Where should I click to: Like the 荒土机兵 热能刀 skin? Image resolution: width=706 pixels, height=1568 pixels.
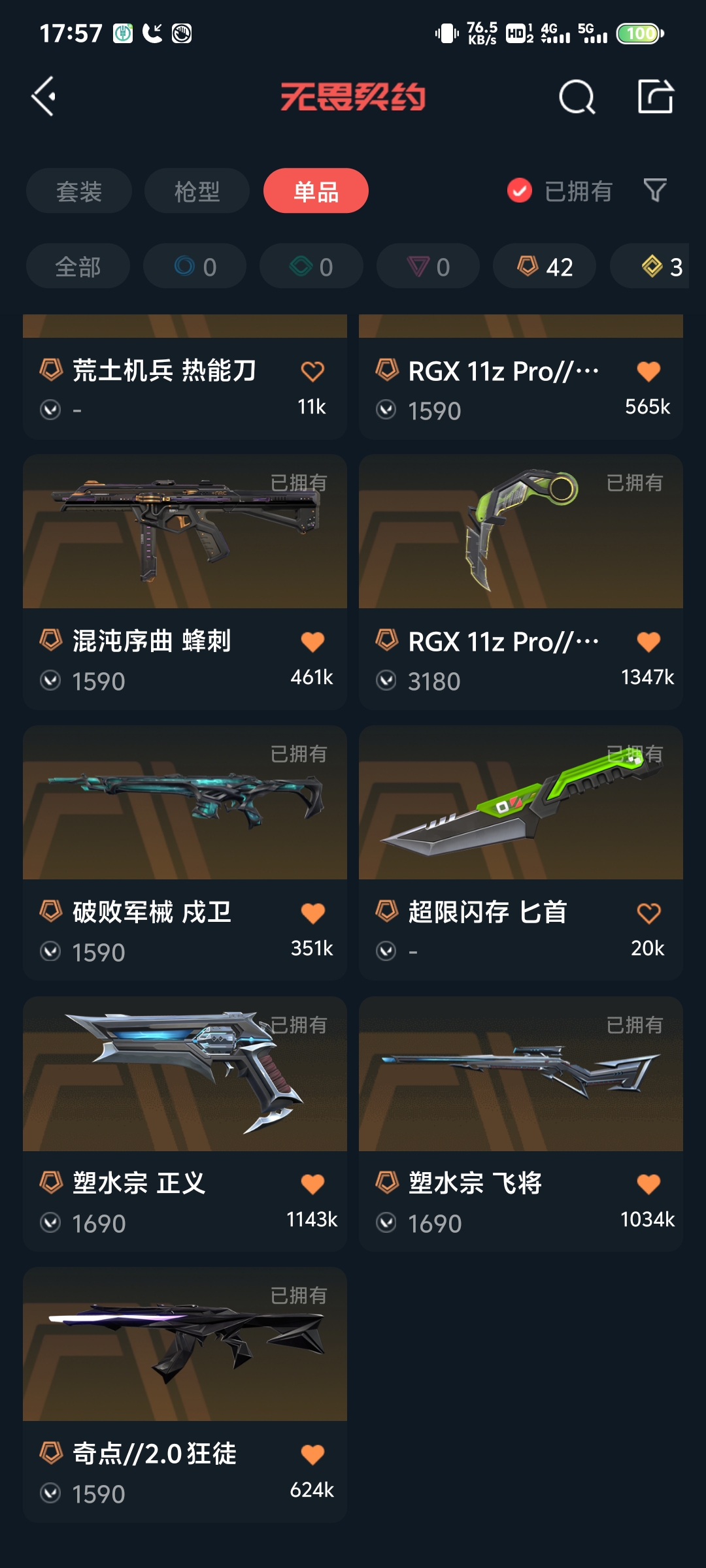[312, 371]
